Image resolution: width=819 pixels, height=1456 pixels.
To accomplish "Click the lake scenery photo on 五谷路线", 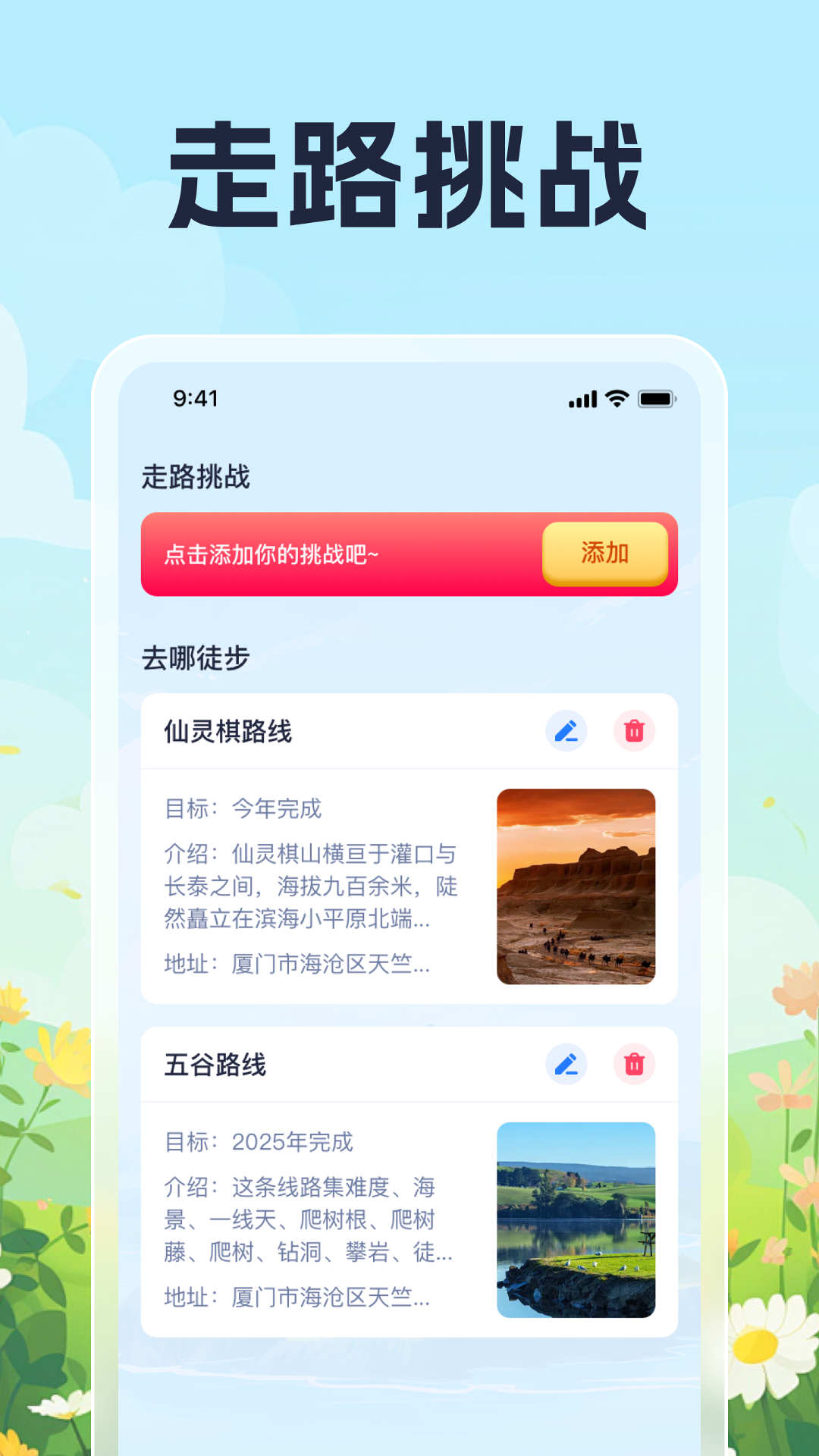I will point(576,1221).
